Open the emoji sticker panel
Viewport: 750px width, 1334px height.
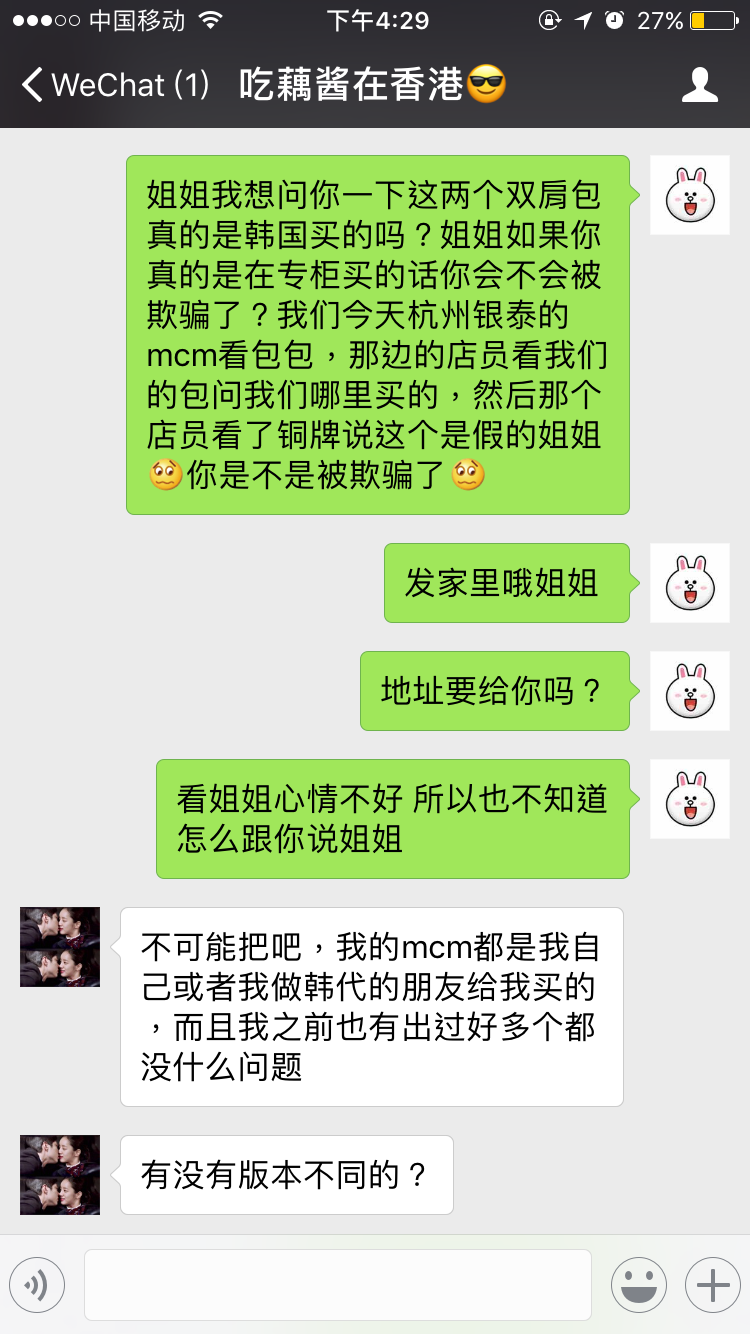[x=638, y=1285]
